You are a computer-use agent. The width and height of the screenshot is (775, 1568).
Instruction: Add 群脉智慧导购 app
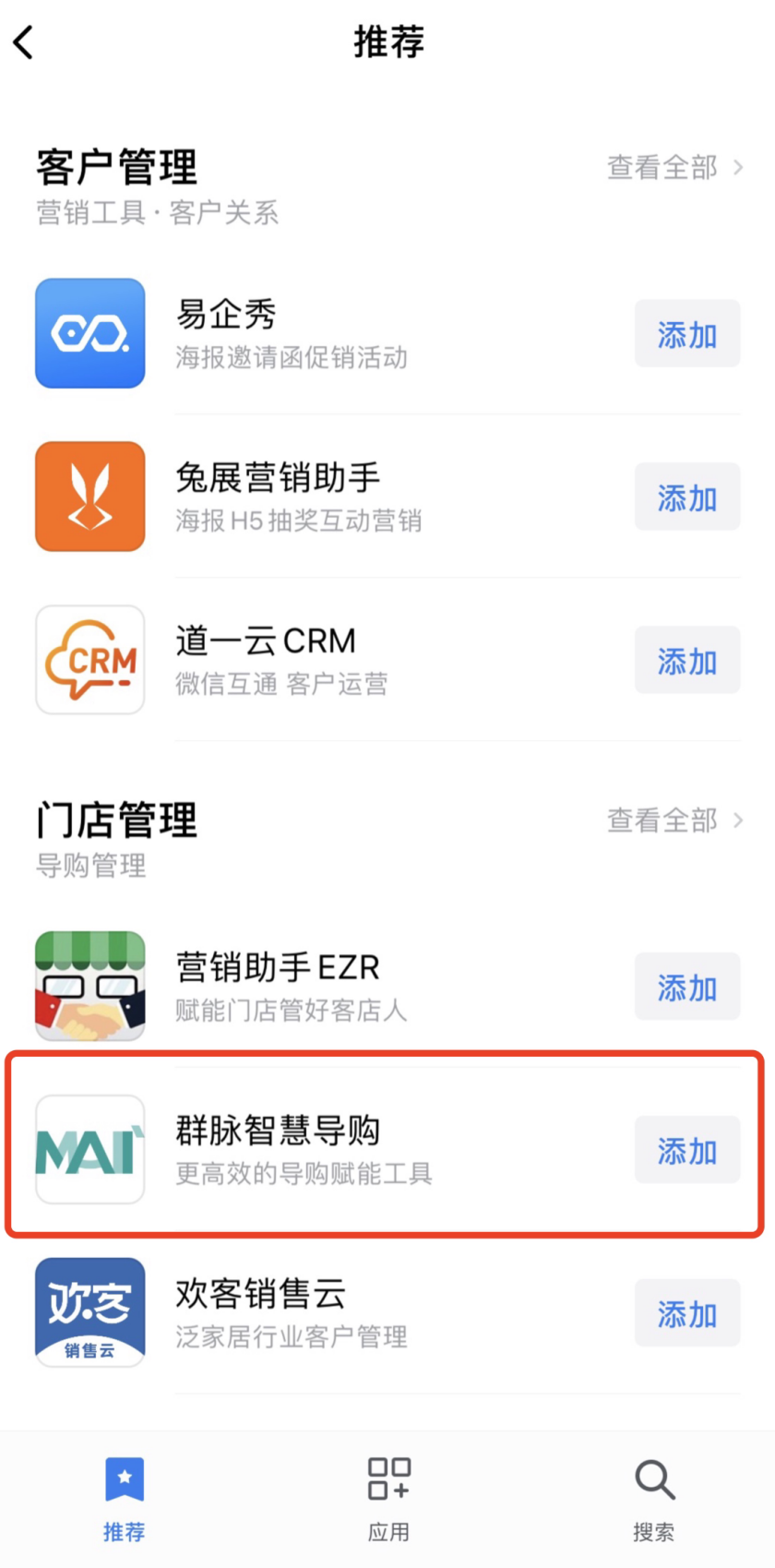686,1150
